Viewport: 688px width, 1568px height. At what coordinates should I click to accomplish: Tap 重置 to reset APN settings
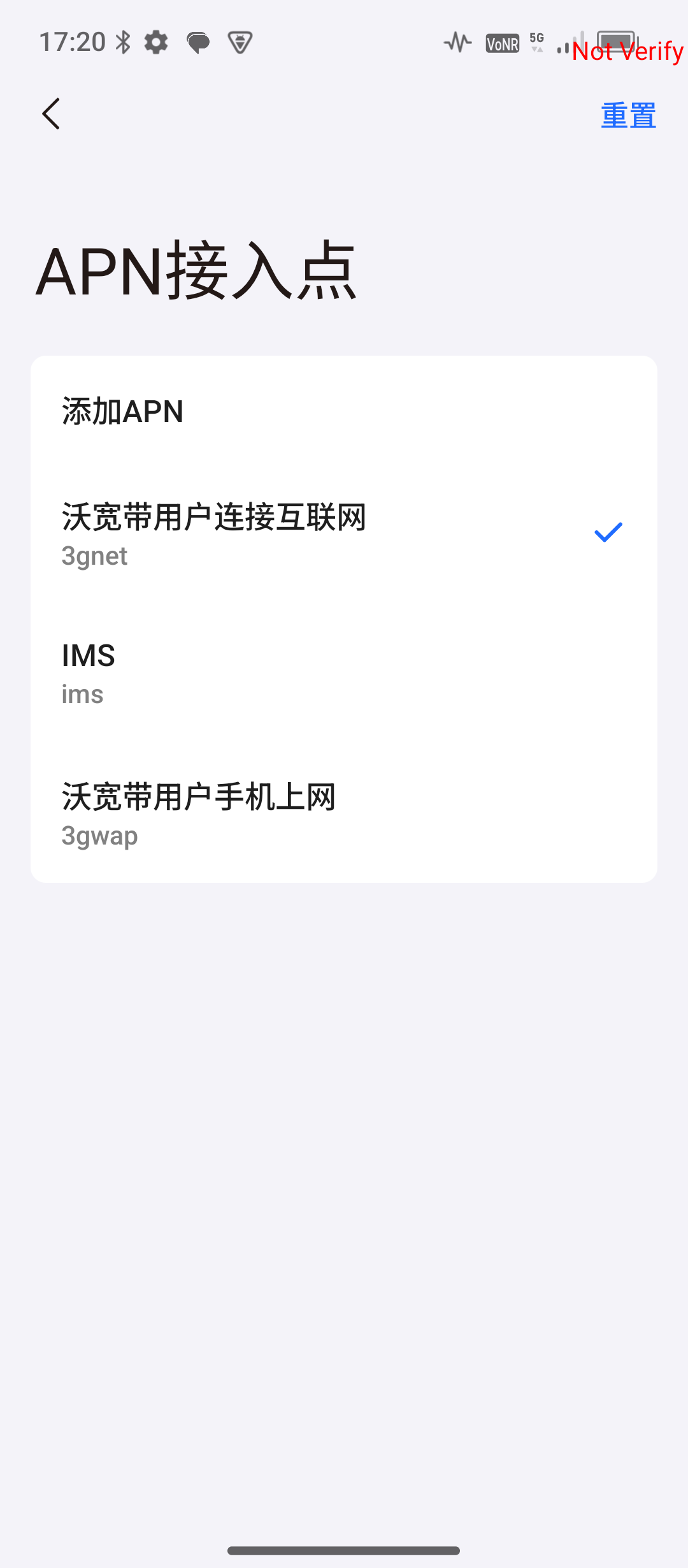pyautogui.click(x=628, y=115)
